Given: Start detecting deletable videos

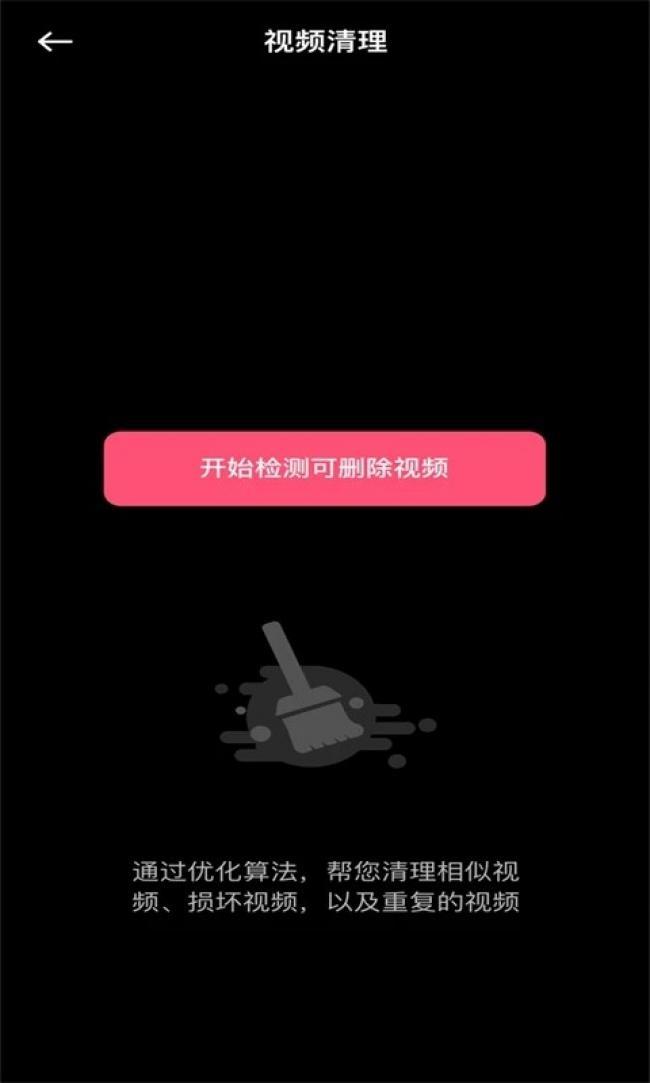Looking at the screenshot, I should coord(325,468).
